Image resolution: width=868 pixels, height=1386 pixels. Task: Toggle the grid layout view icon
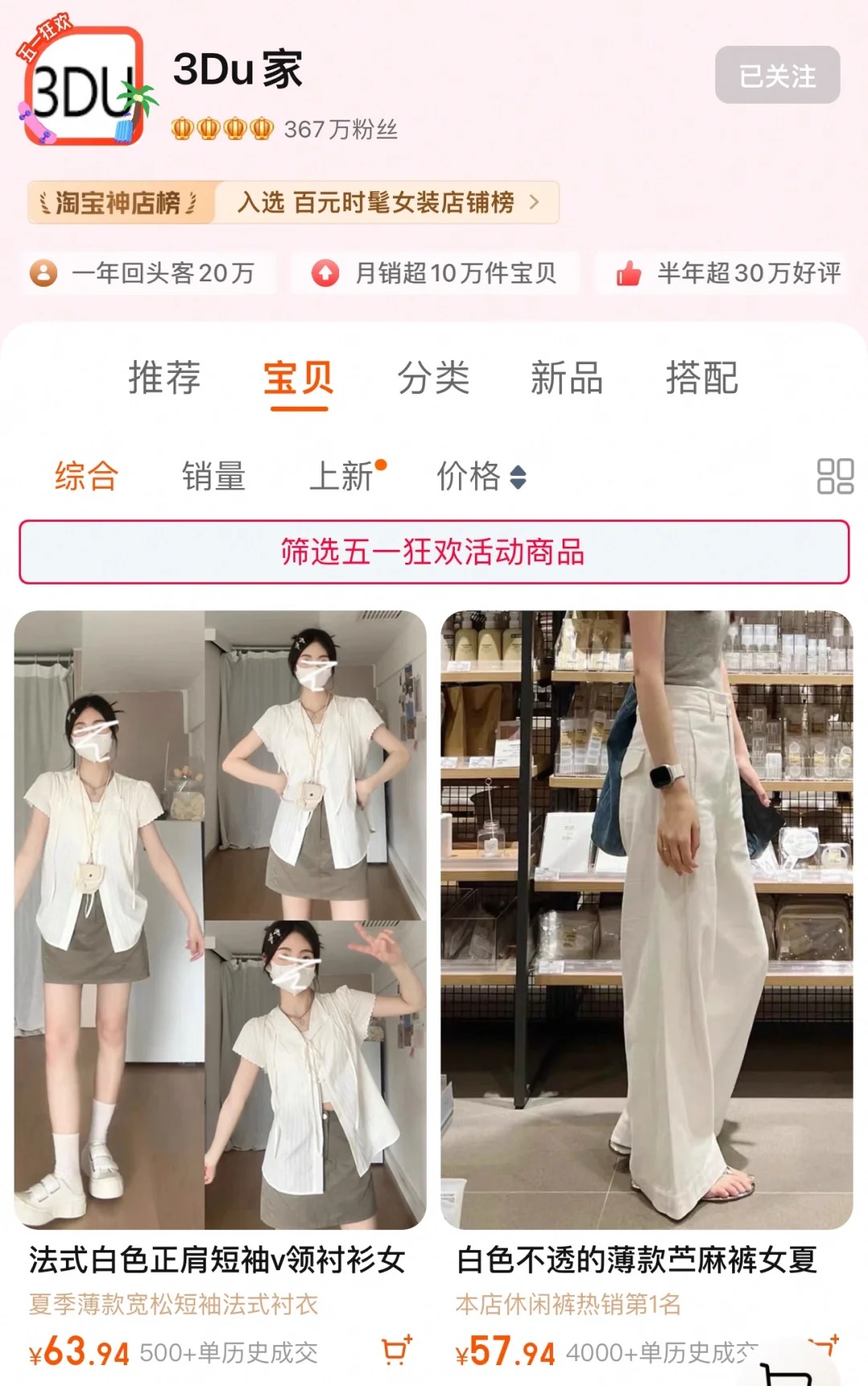tap(835, 476)
